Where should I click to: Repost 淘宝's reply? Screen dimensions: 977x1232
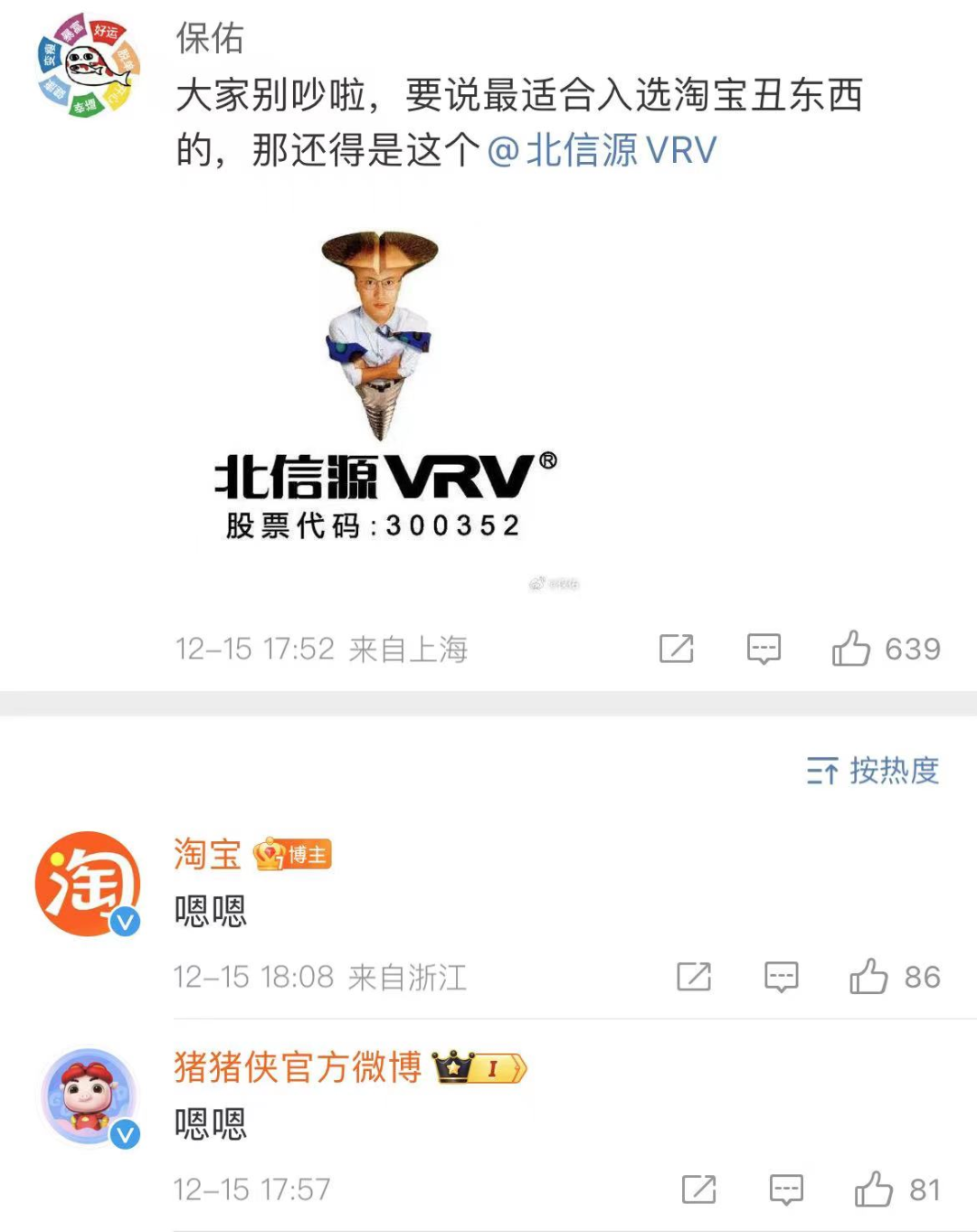[694, 977]
